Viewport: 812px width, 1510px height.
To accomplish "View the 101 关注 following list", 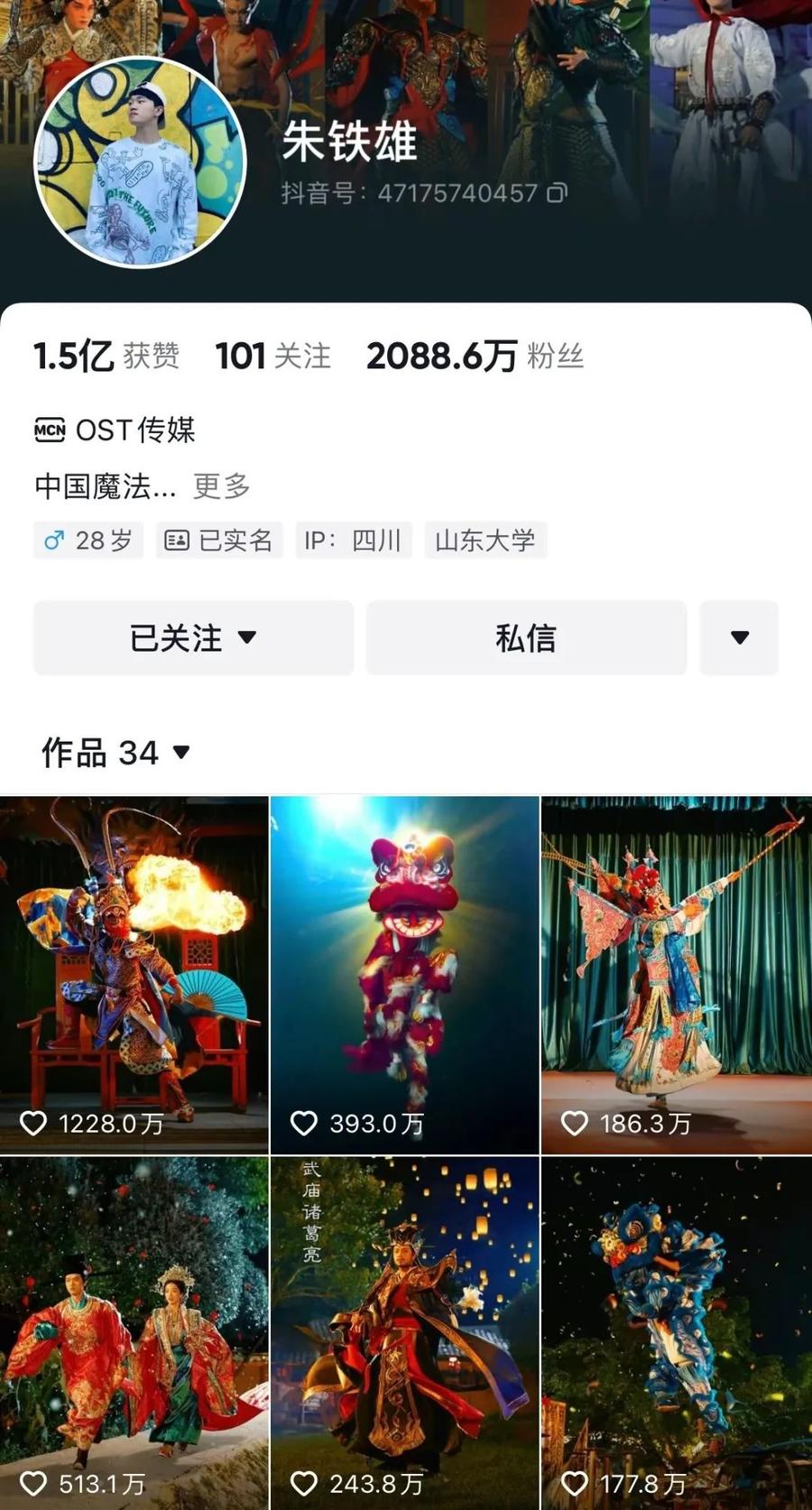I will tap(272, 356).
